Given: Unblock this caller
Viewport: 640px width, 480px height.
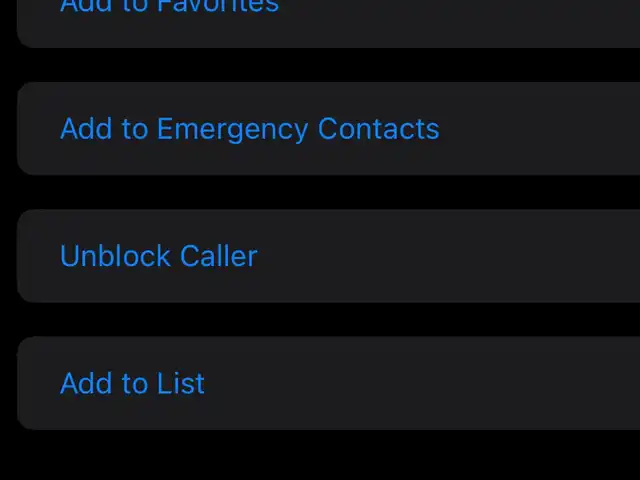Looking at the screenshot, I should pyautogui.click(x=158, y=256).
